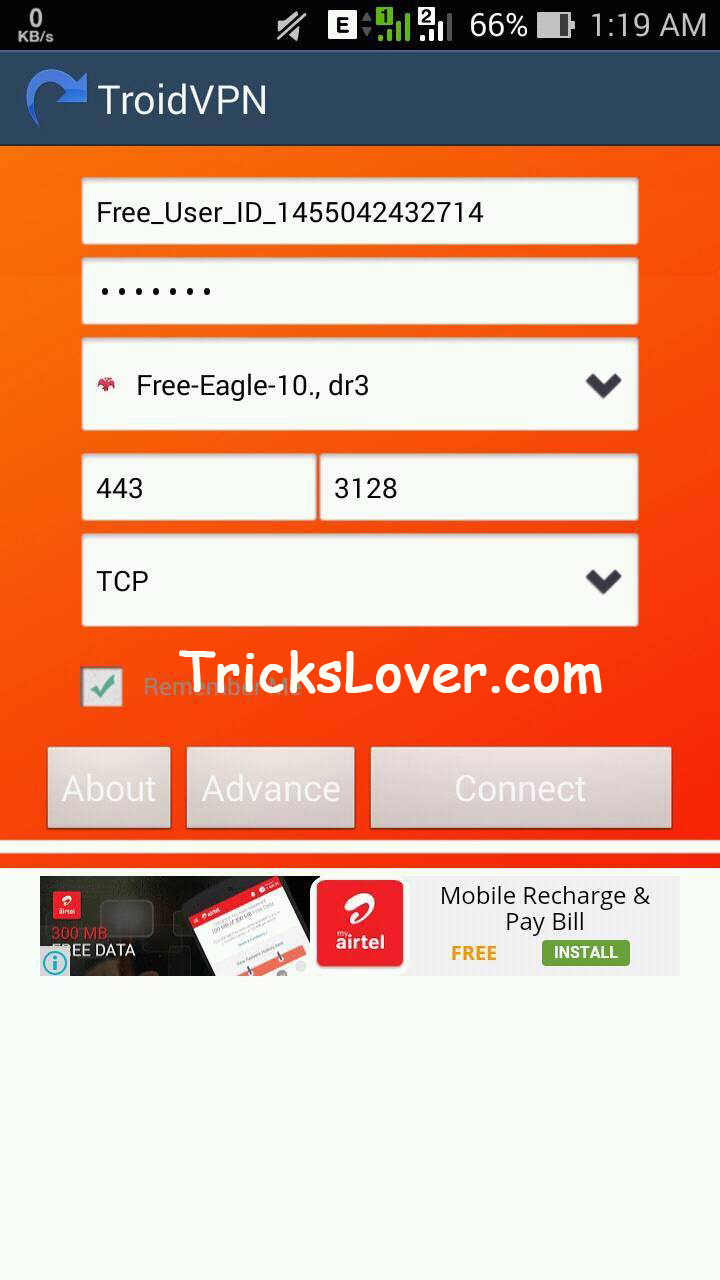Open Advance settings
This screenshot has height=1280, width=720.
coord(271,788)
